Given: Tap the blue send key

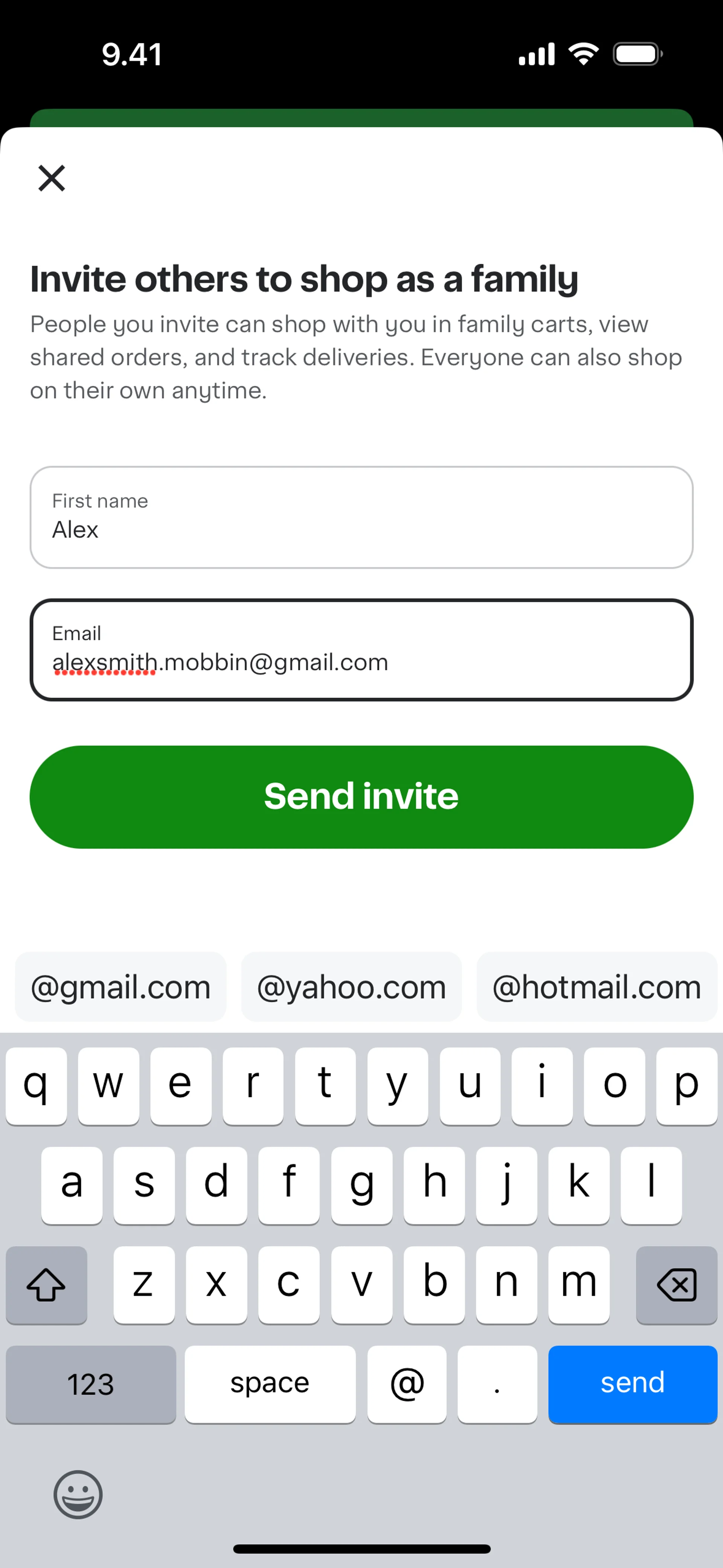Looking at the screenshot, I should coord(632,1383).
